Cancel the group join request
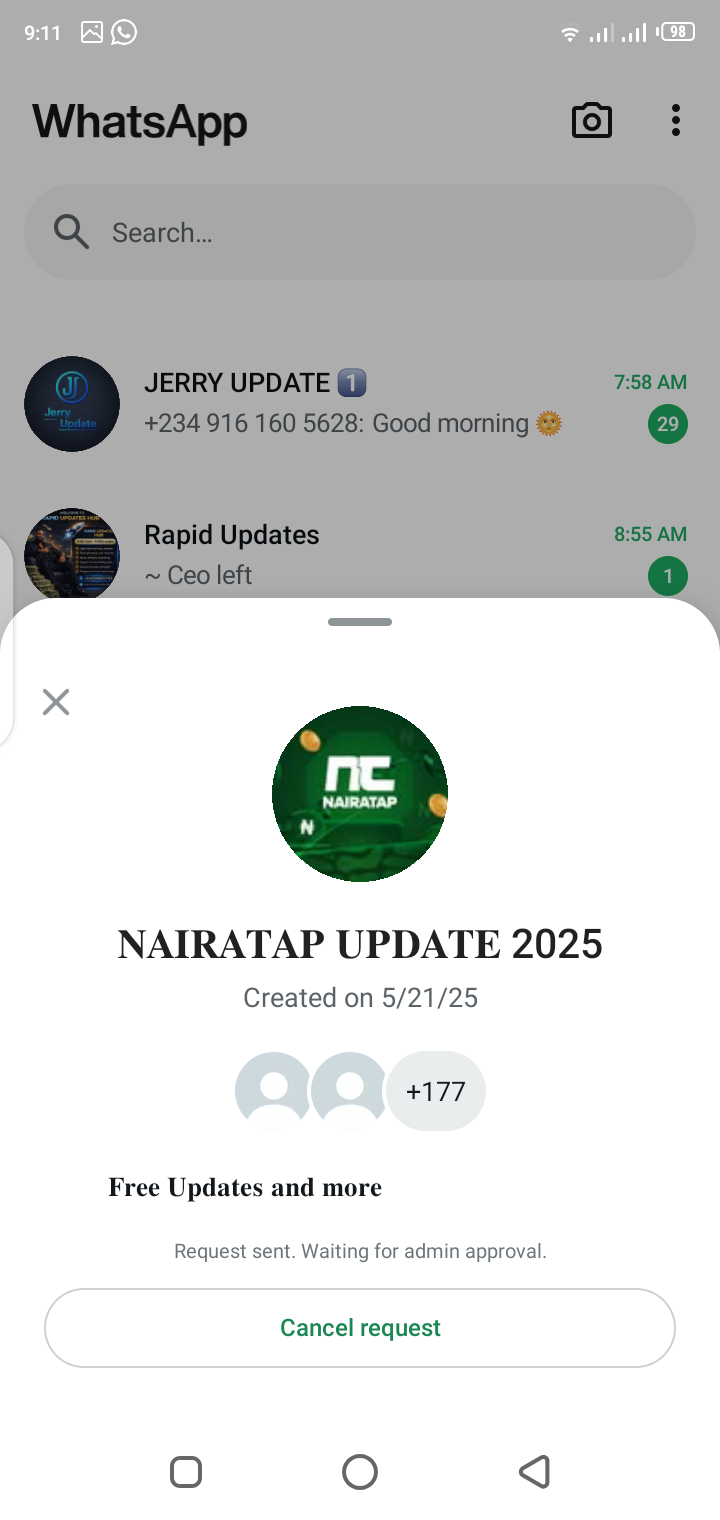 tap(360, 1327)
